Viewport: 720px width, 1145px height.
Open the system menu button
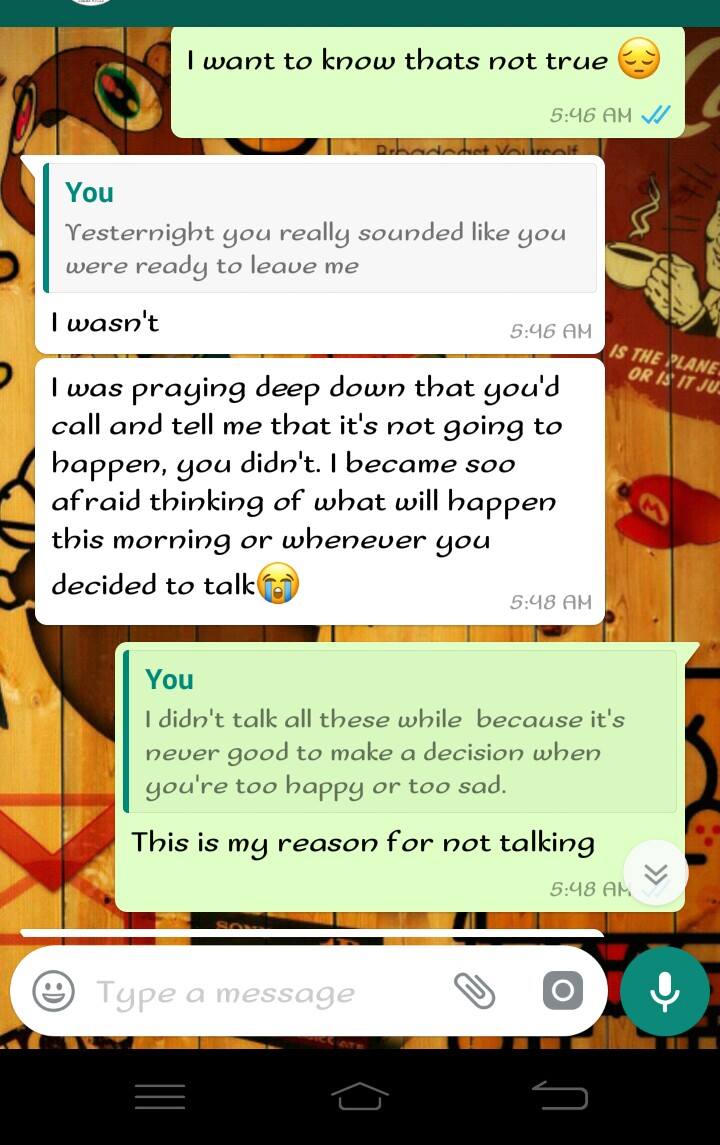pos(160,1097)
